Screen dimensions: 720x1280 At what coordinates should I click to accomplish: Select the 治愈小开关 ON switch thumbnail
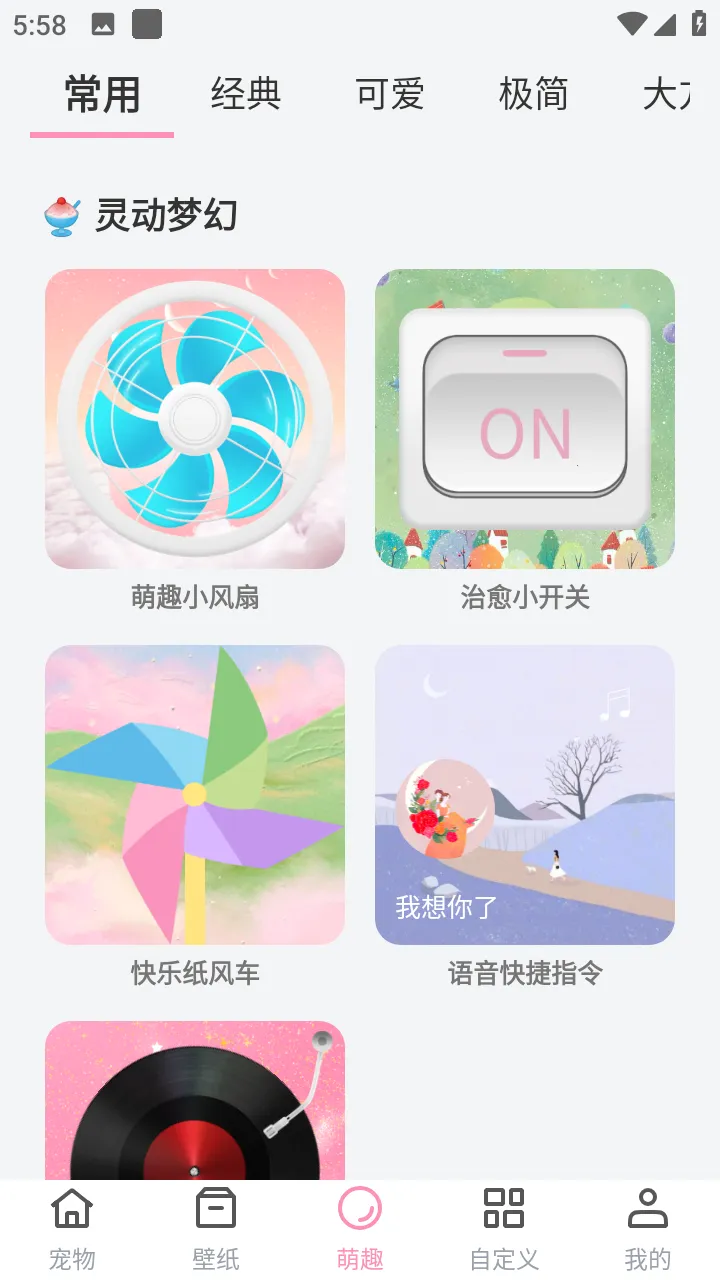point(525,419)
